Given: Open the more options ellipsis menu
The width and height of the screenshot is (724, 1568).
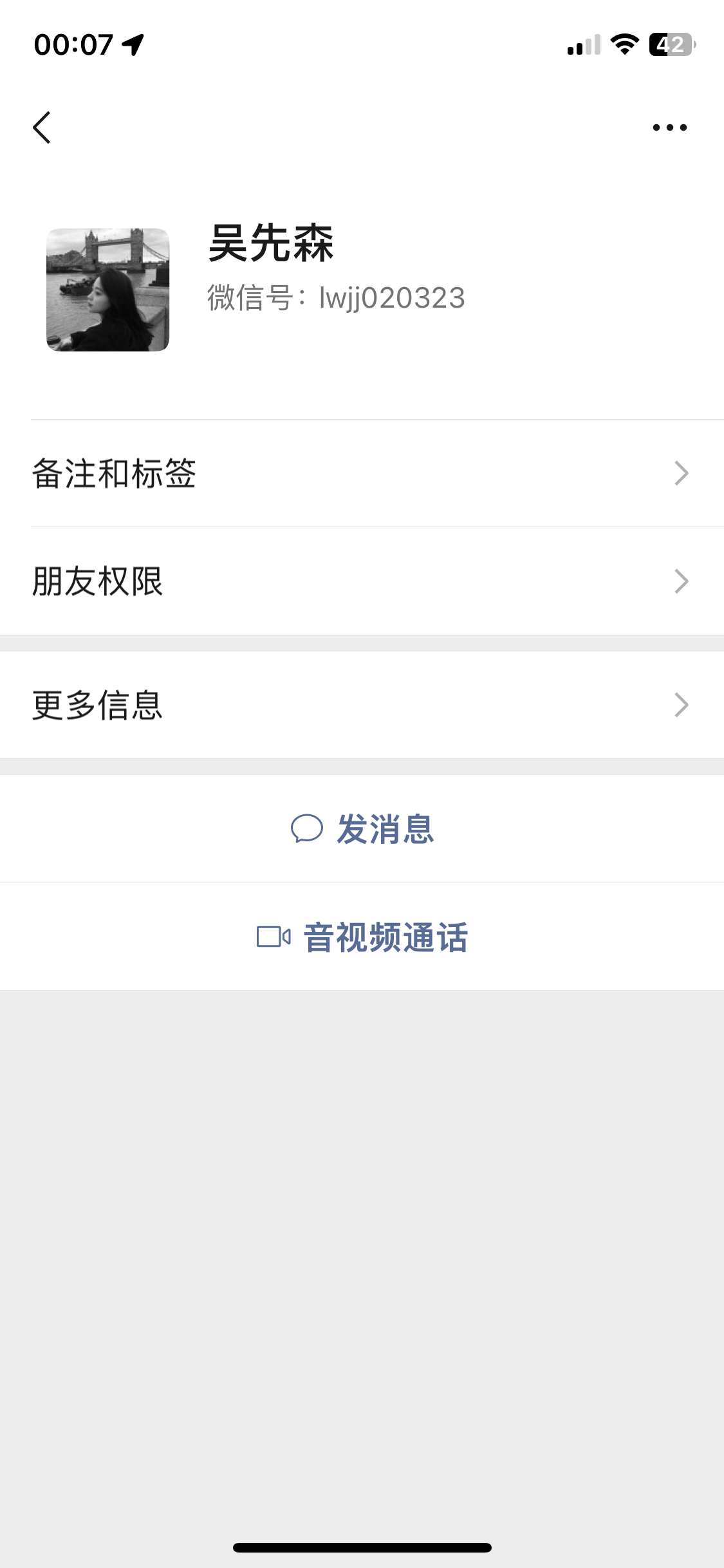Looking at the screenshot, I should click(x=668, y=126).
